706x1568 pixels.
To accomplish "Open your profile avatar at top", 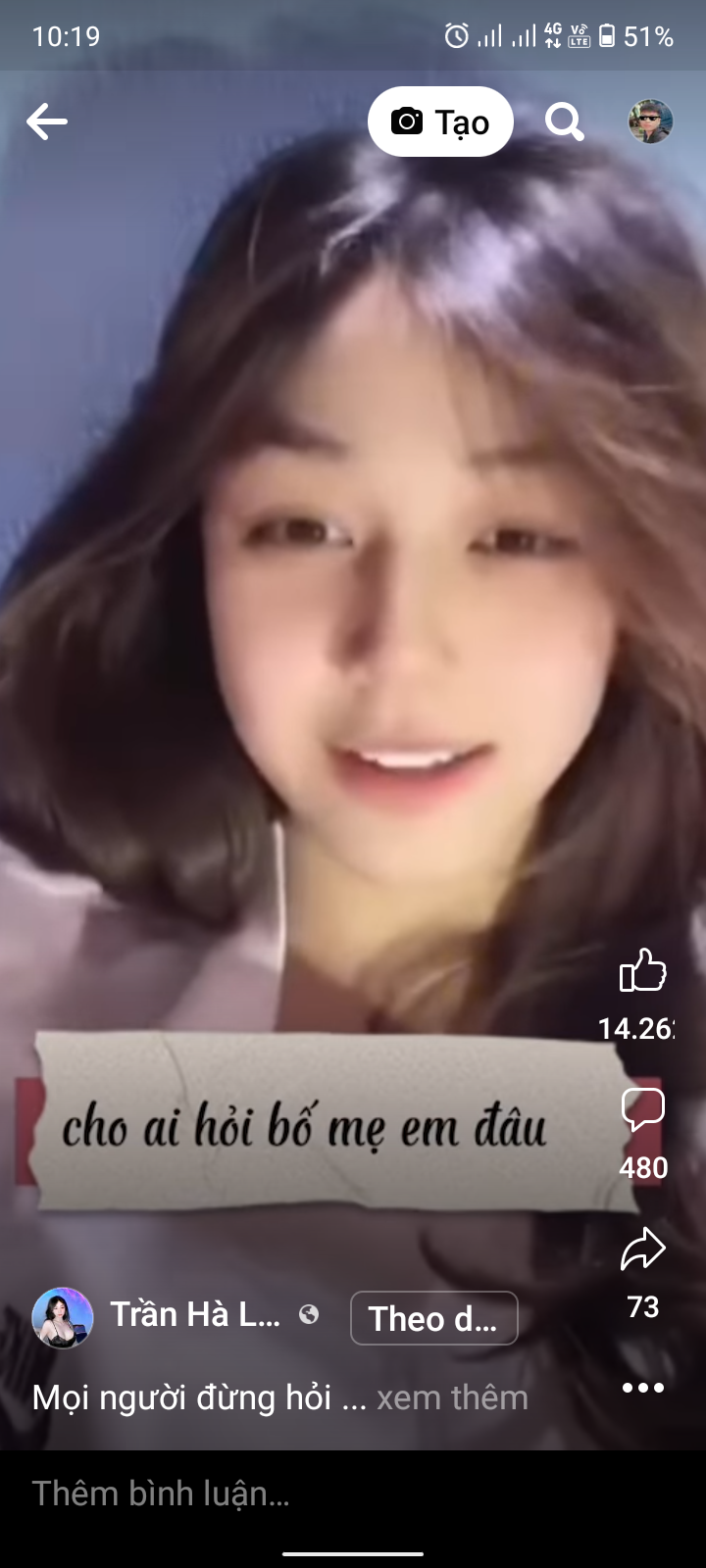I will pos(650,122).
